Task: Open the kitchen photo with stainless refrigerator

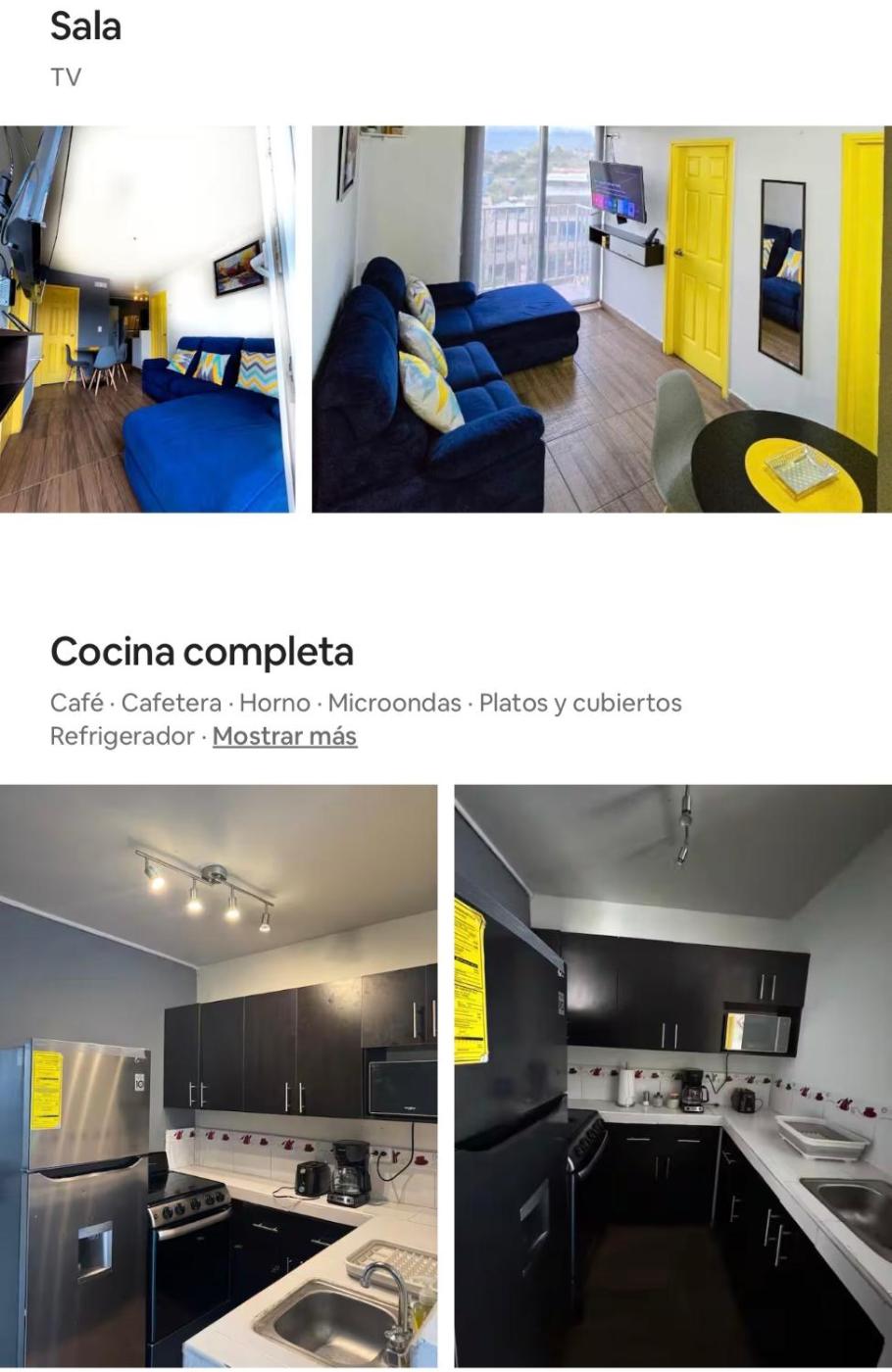Action: click(x=219, y=1075)
